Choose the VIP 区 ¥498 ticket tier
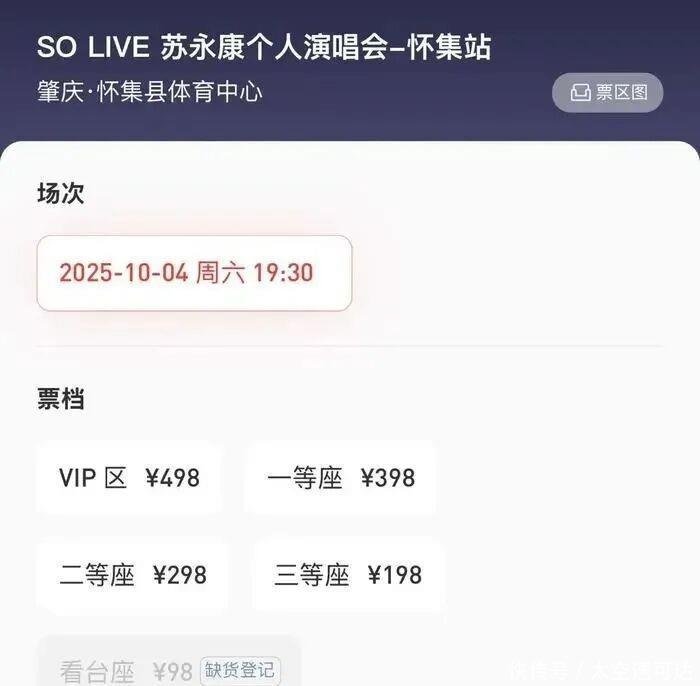 click(129, 478)
